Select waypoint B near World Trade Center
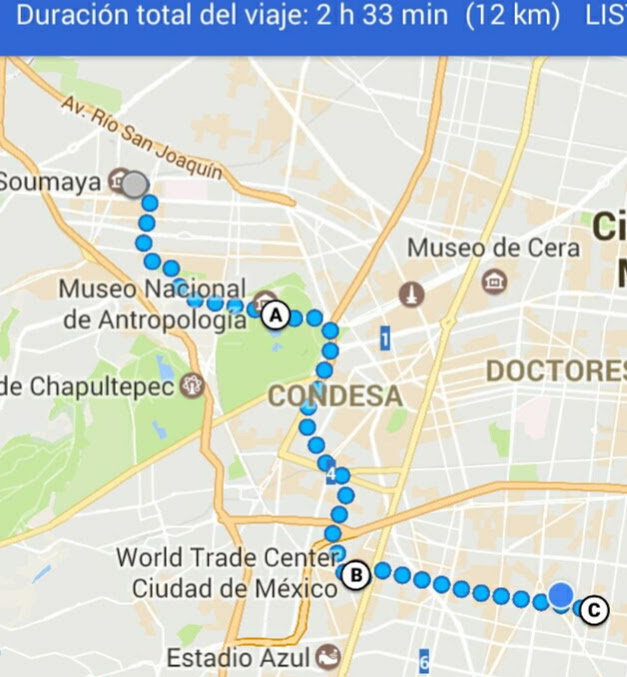The height and width of the screenshot is (677, 627). [x=355, y=575]
